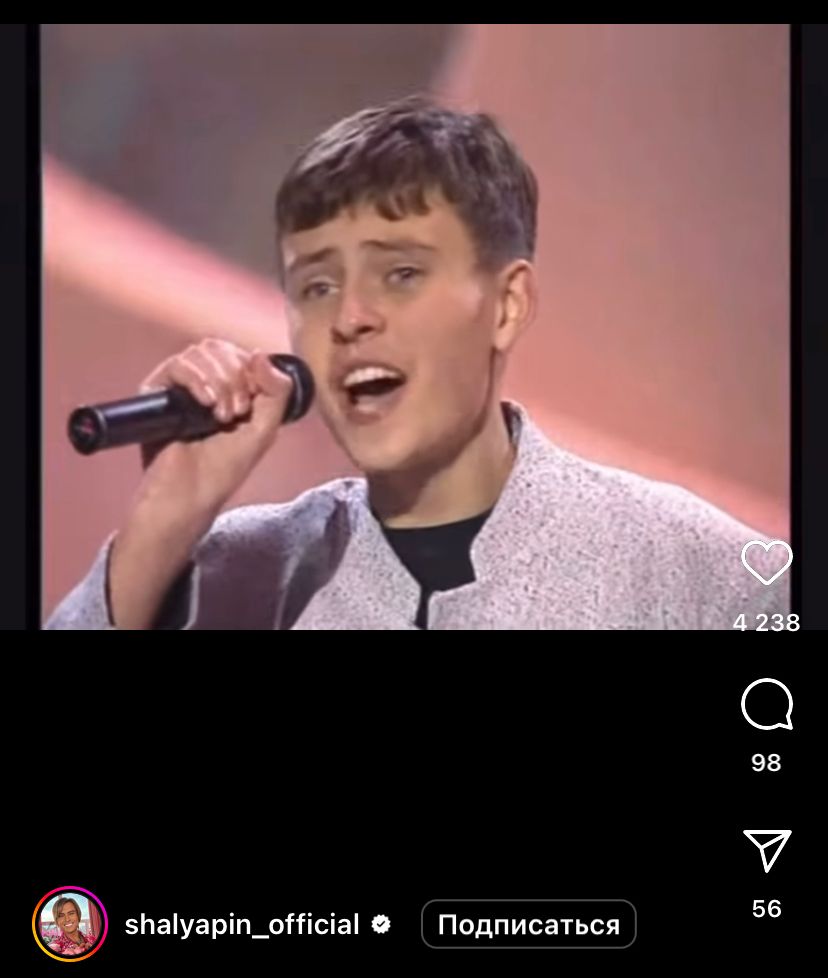Viewport: 828px width, 978px height.
Task: Share this reel via the paper plane icon
Action: coord(767,851)
